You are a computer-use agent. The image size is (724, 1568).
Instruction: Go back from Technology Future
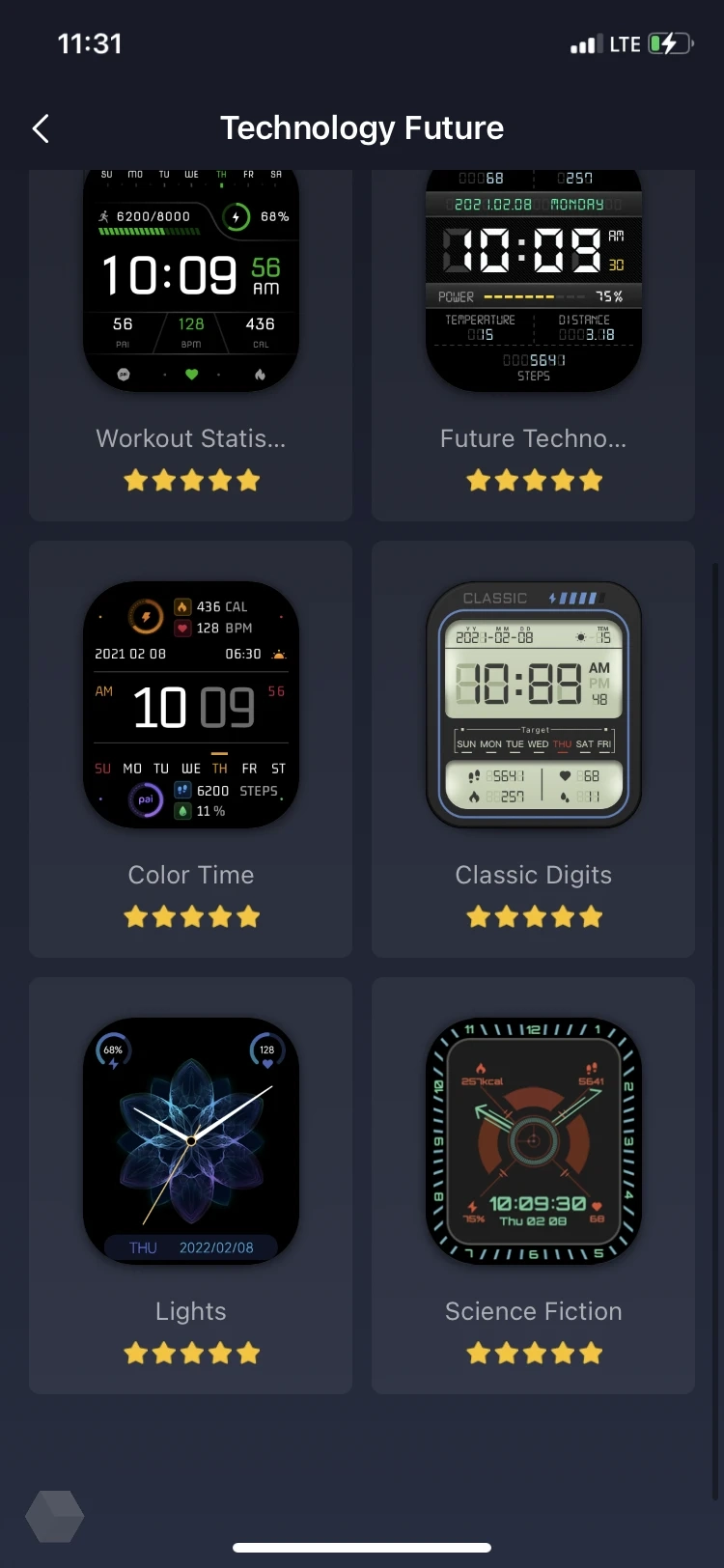(x=41, y=128)
